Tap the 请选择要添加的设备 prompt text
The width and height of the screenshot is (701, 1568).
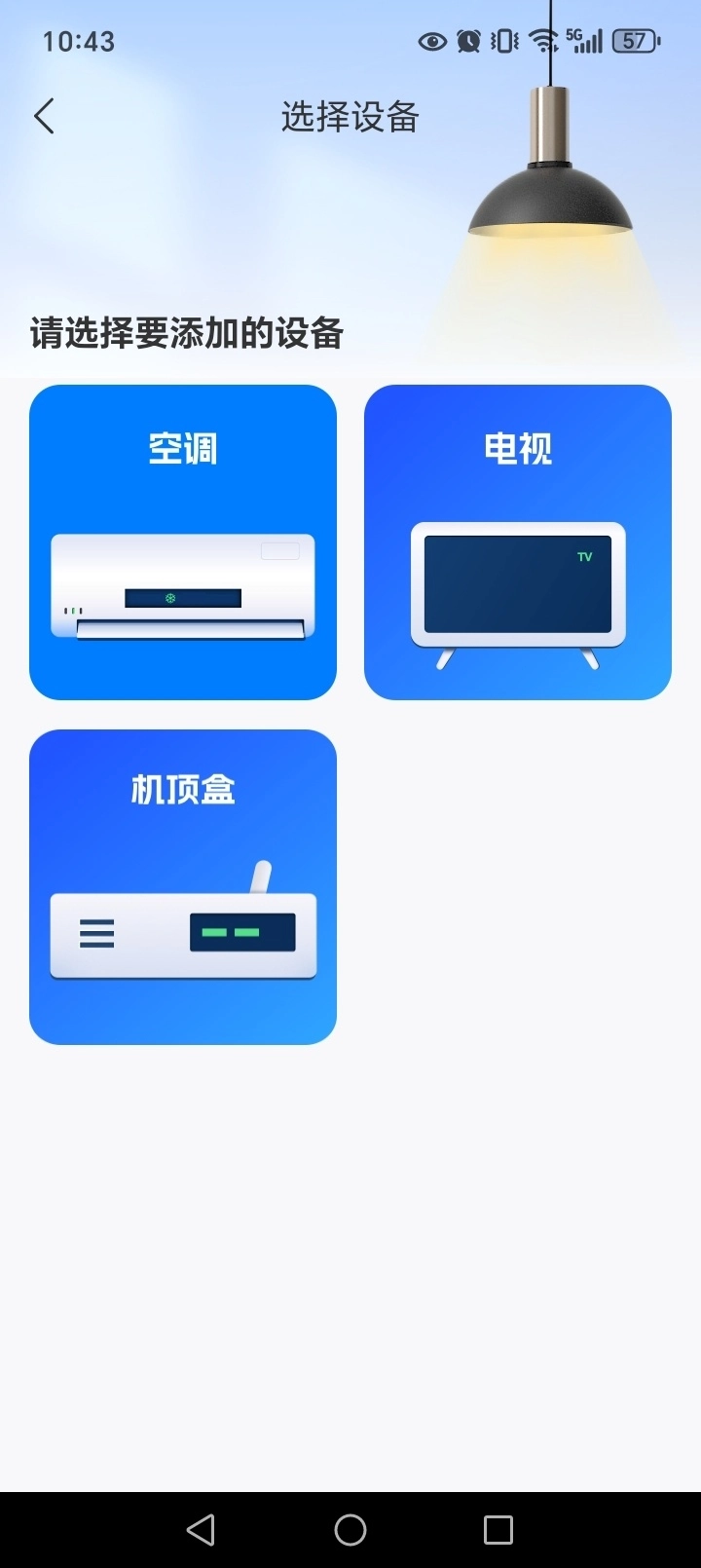tap(186, 333)
